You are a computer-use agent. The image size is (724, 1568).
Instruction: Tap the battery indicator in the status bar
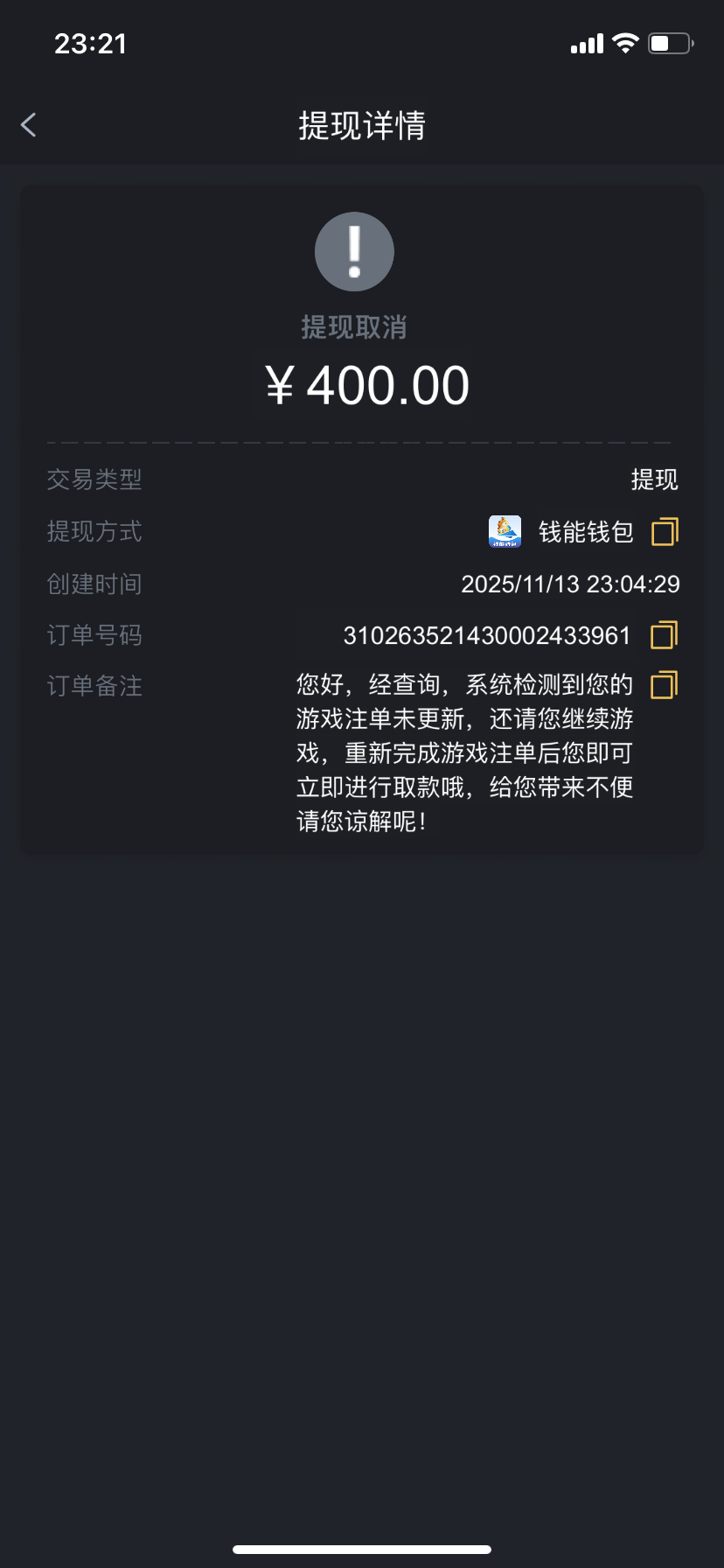tap(668, 42)
